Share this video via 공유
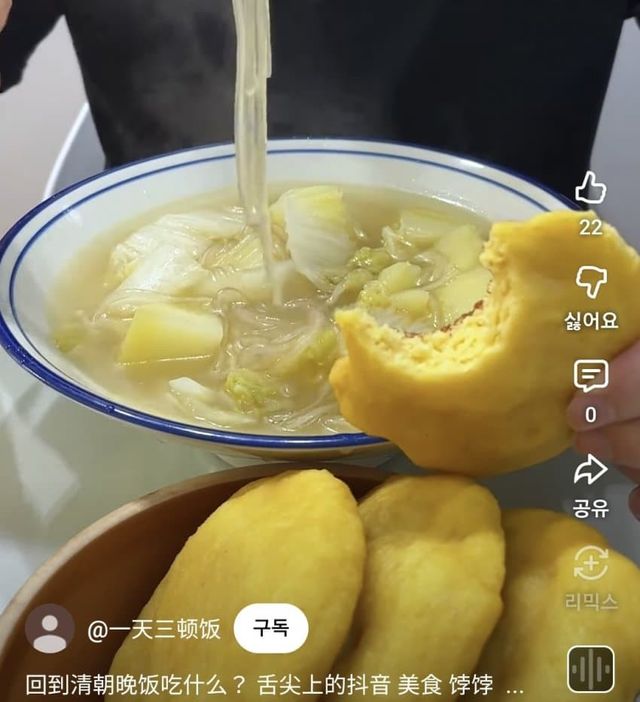The image size is (640, 702). (x=590, y=471)
